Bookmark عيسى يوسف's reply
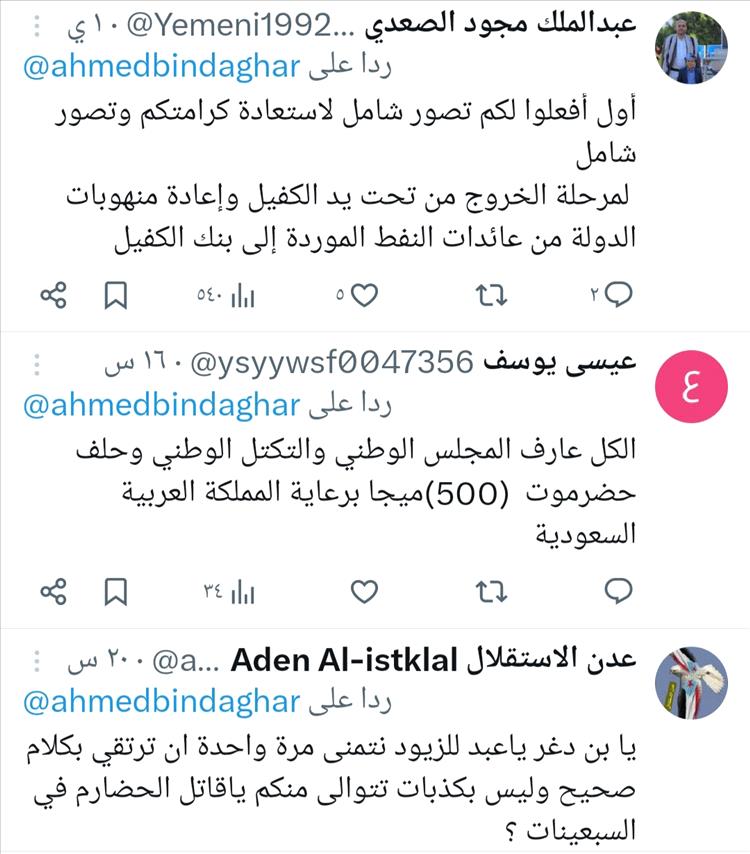The image size is (750, 854). [115, 591]
